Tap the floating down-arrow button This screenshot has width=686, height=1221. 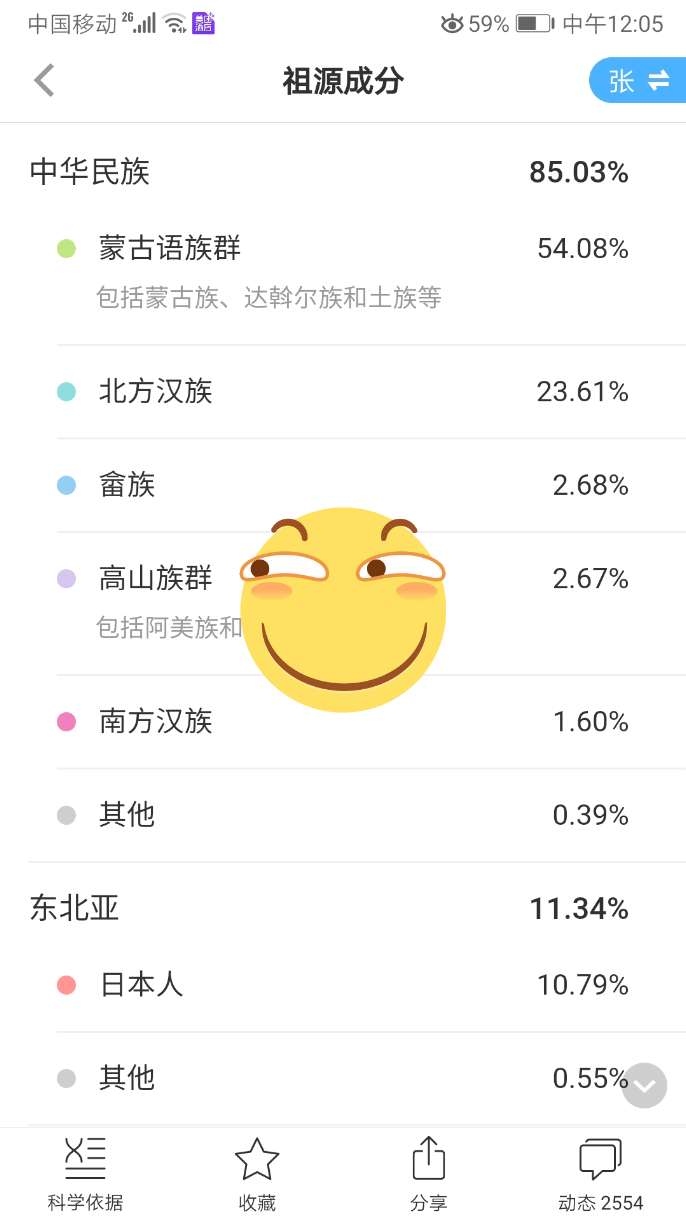click(645, 1085)
